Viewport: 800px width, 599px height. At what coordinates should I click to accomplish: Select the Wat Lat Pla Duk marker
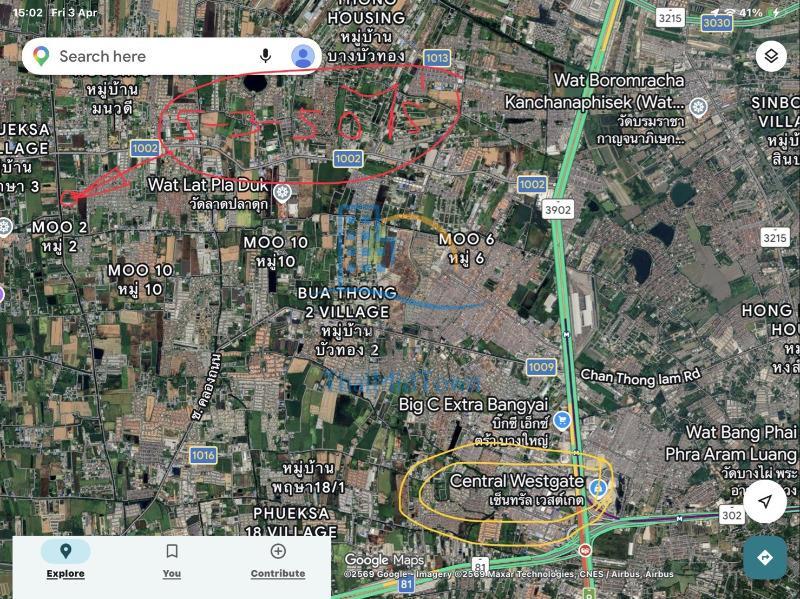(282, 192)
